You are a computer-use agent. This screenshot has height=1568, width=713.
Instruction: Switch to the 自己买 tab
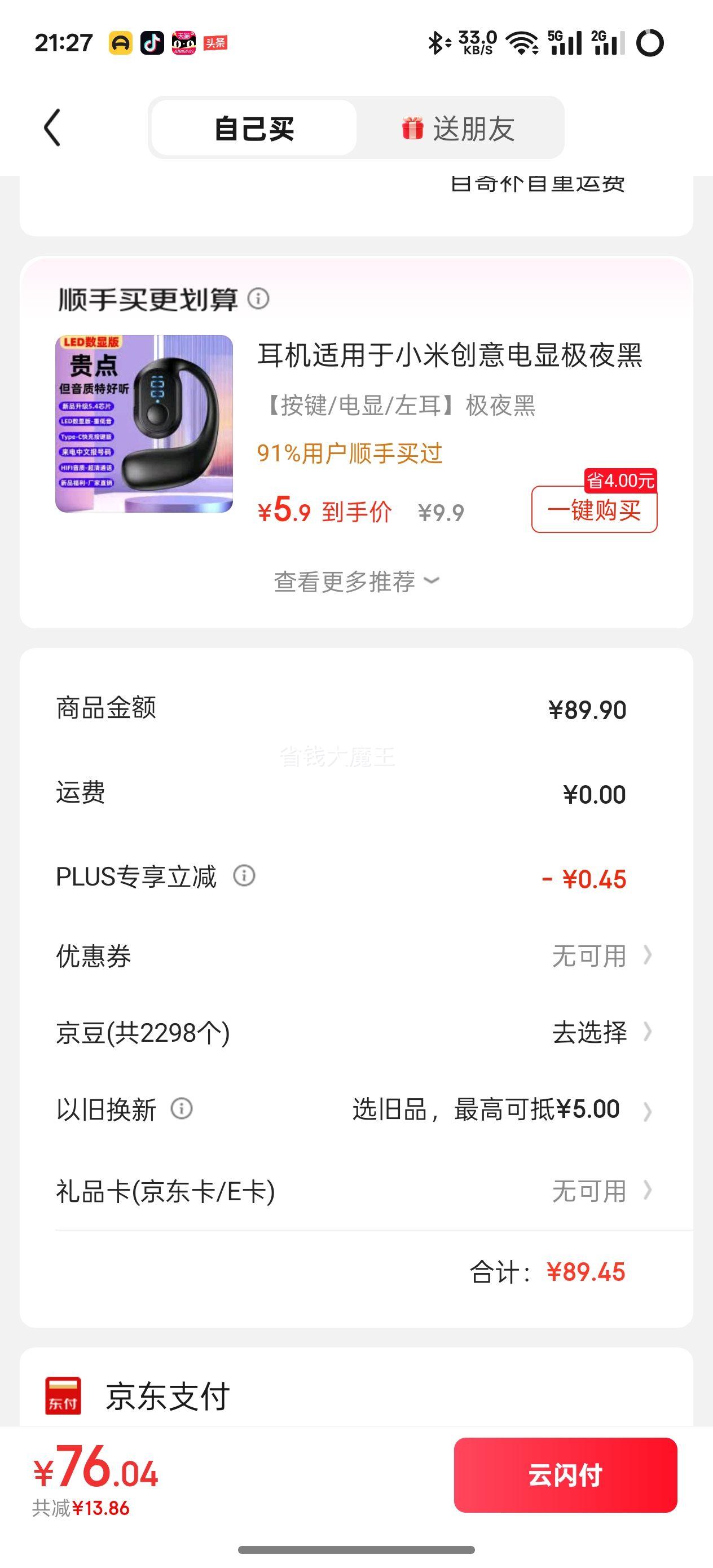254,128
